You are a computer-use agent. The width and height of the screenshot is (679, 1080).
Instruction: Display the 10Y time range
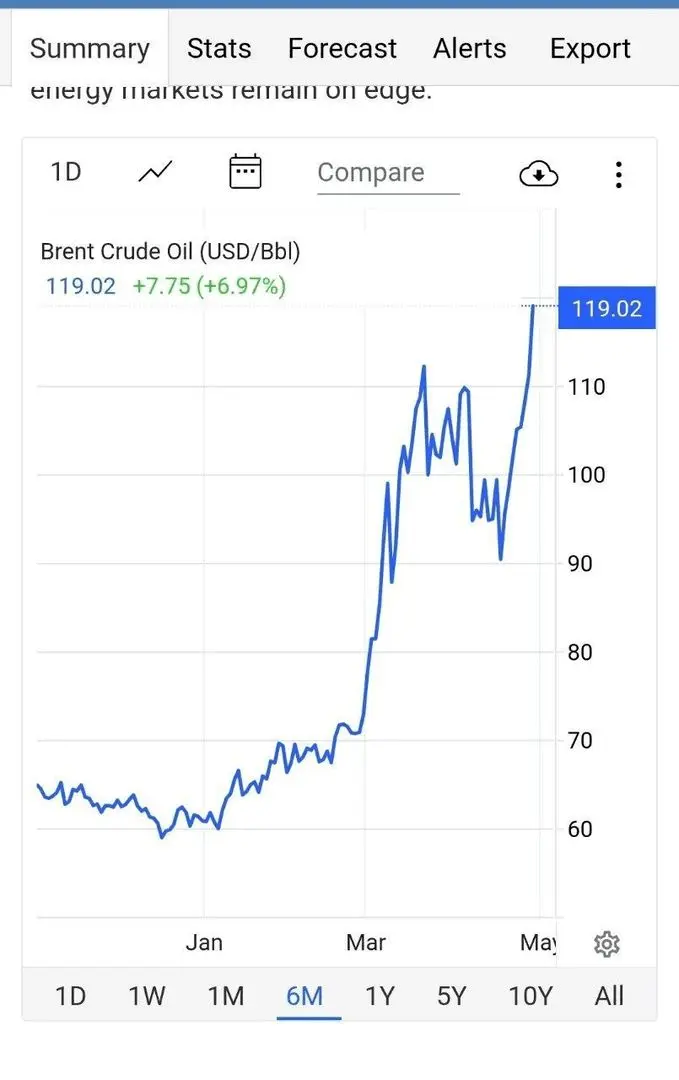[x=530, y=995]
